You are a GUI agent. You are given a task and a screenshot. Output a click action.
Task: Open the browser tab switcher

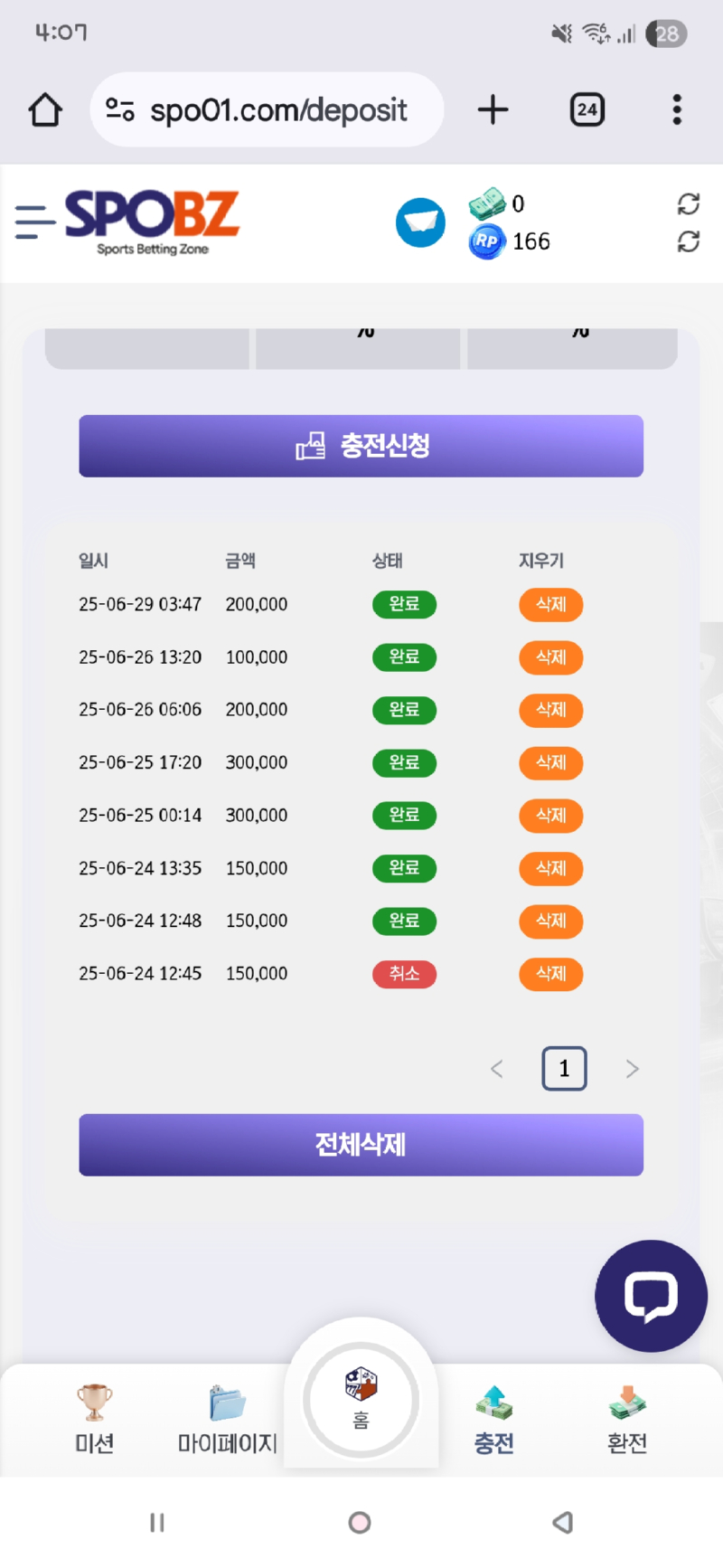pos(587,109)
